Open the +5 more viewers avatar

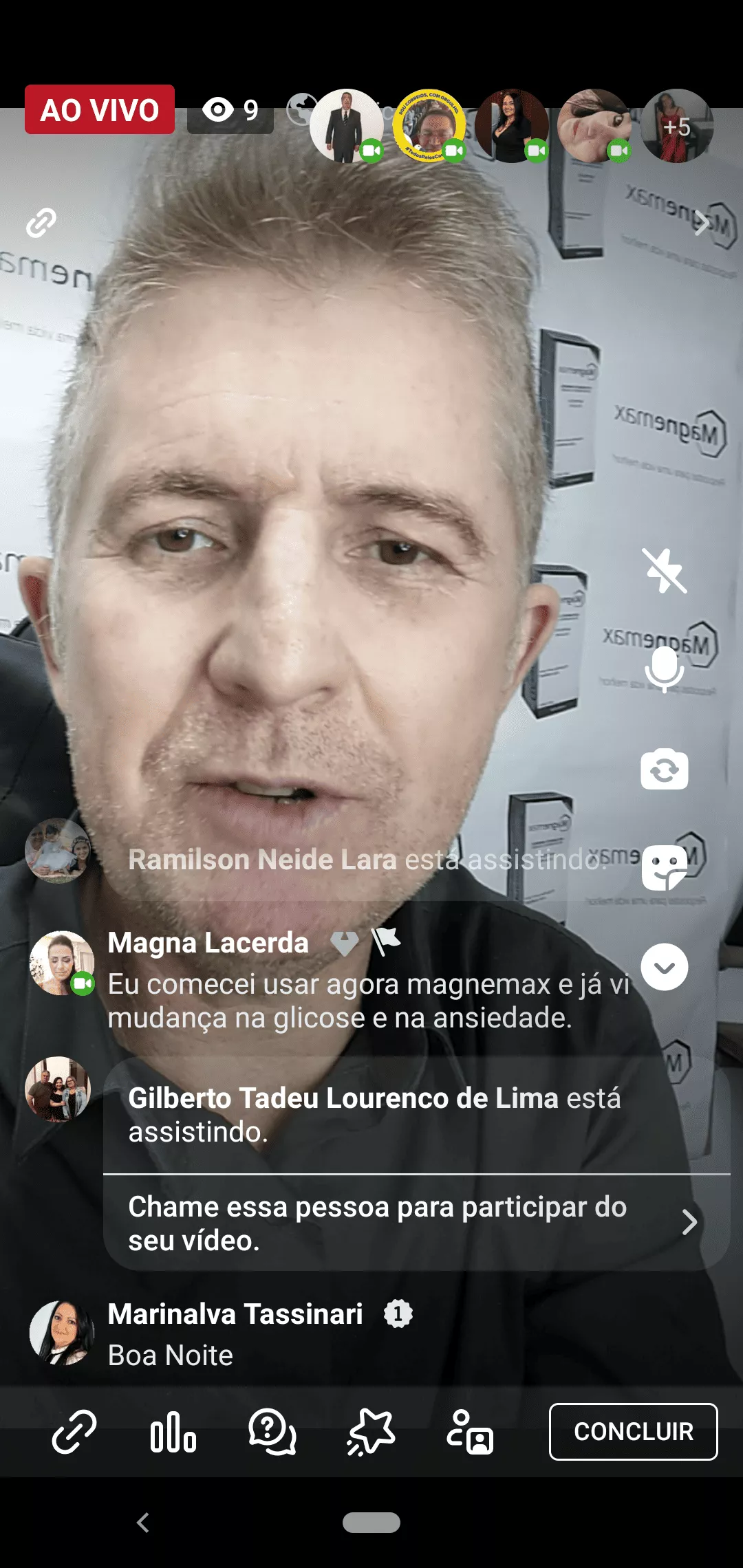coord(677,127)
